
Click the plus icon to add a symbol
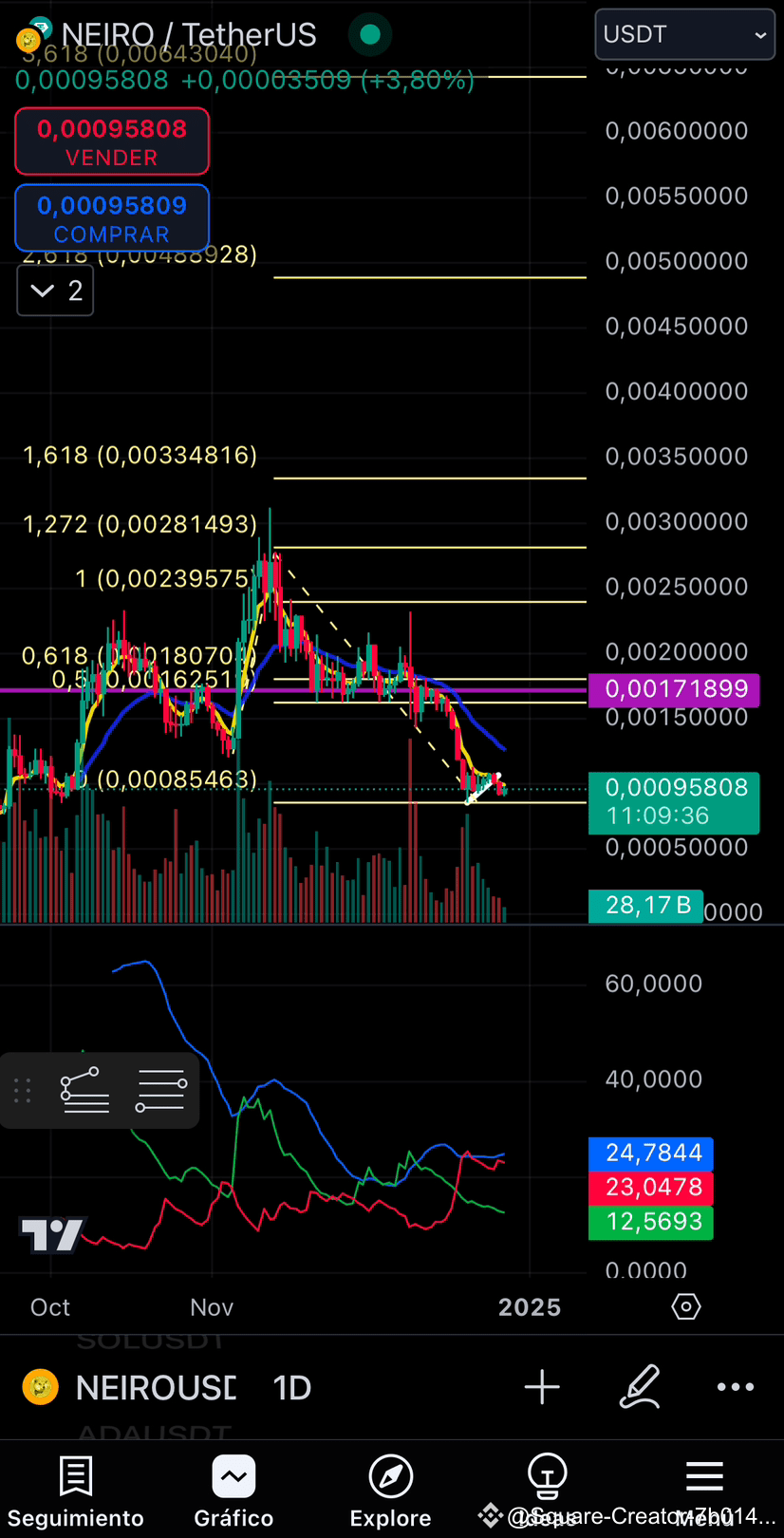[x=542, y=1387]
